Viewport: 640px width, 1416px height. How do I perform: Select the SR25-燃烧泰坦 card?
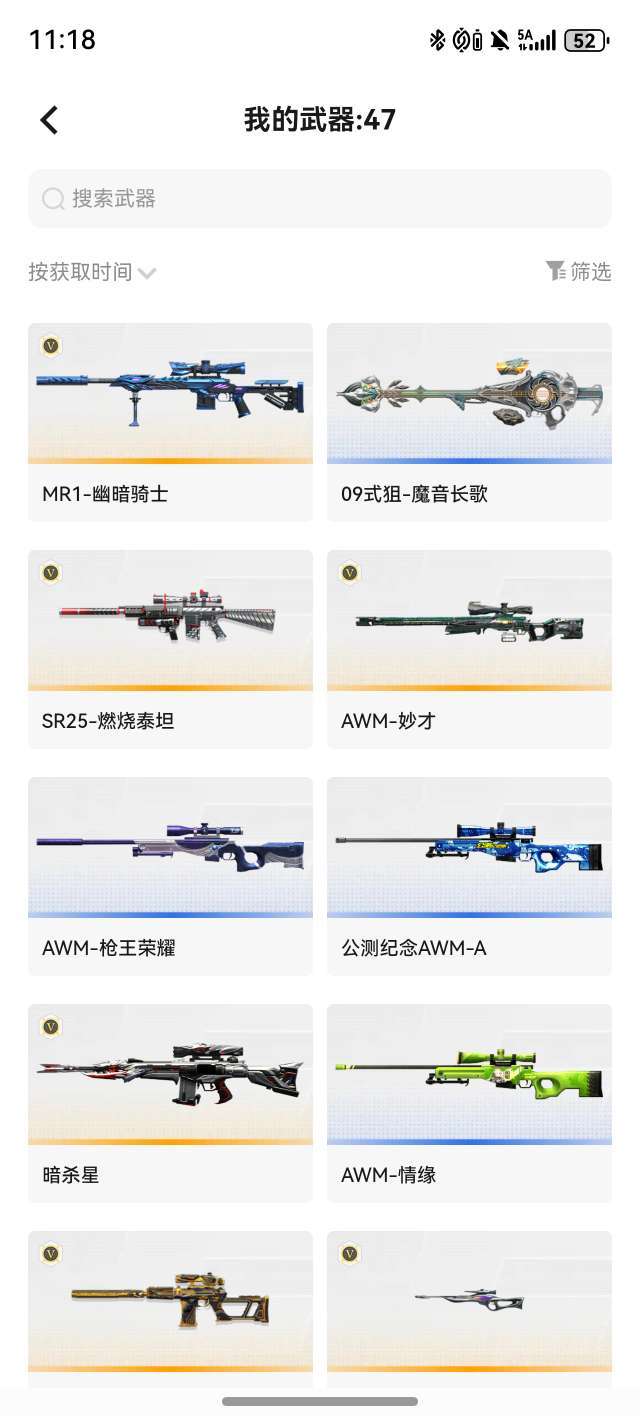(x=170, y=648)
